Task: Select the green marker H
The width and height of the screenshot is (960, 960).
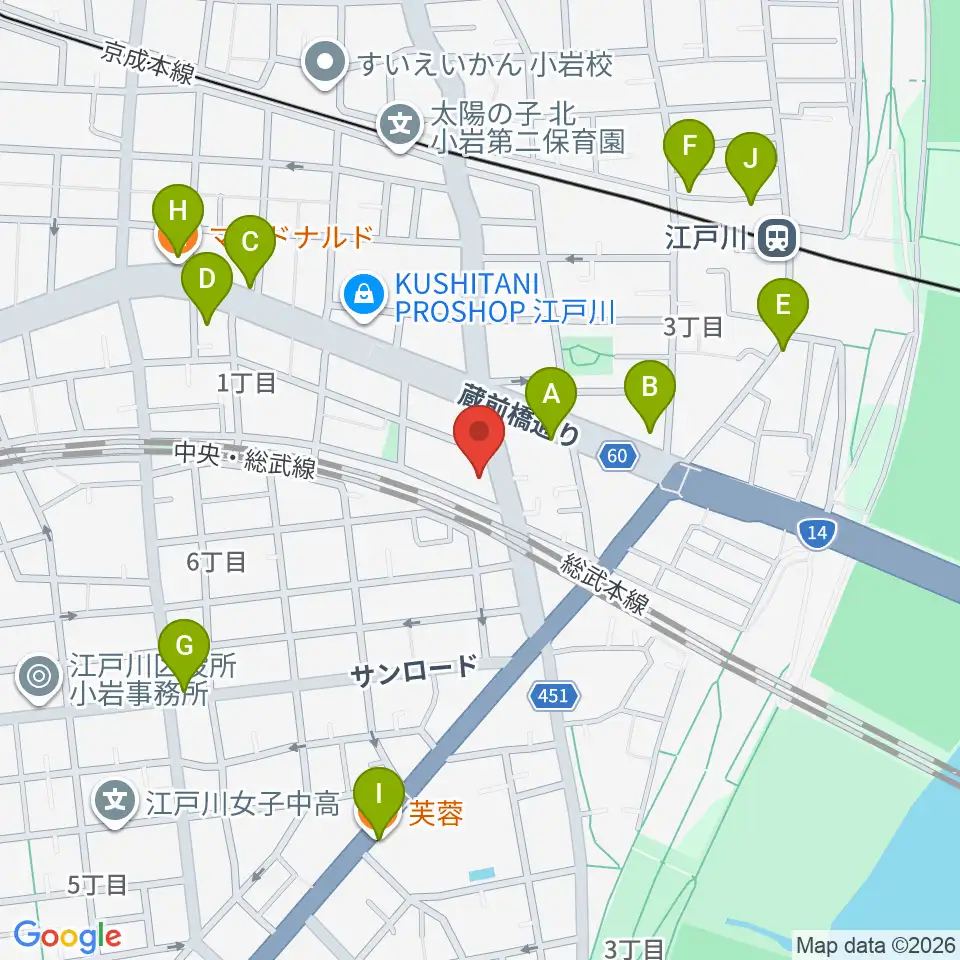Action: [178, 220]
